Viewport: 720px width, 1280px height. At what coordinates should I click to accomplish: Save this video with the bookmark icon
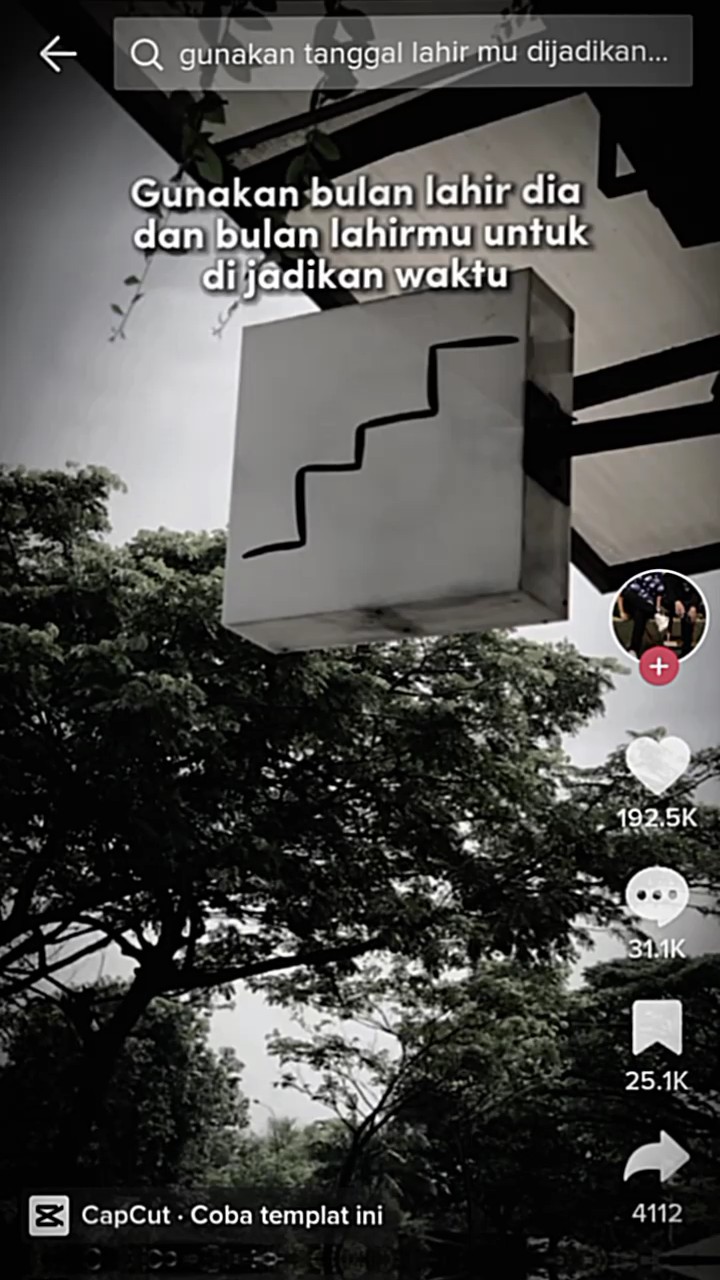coord(657,1028)
